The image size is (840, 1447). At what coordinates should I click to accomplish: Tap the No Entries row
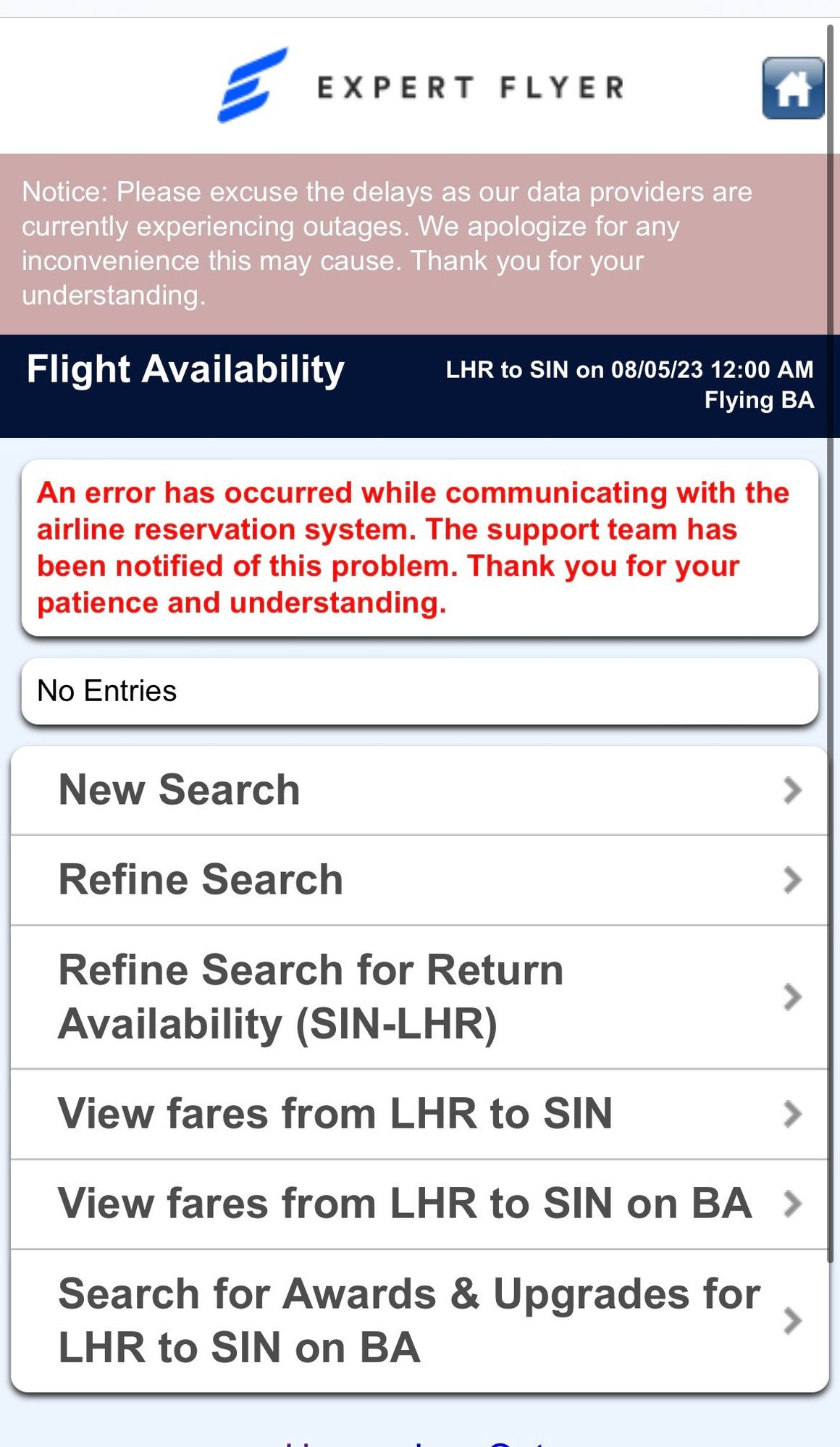pyautogui.click(x=290, y=690)
